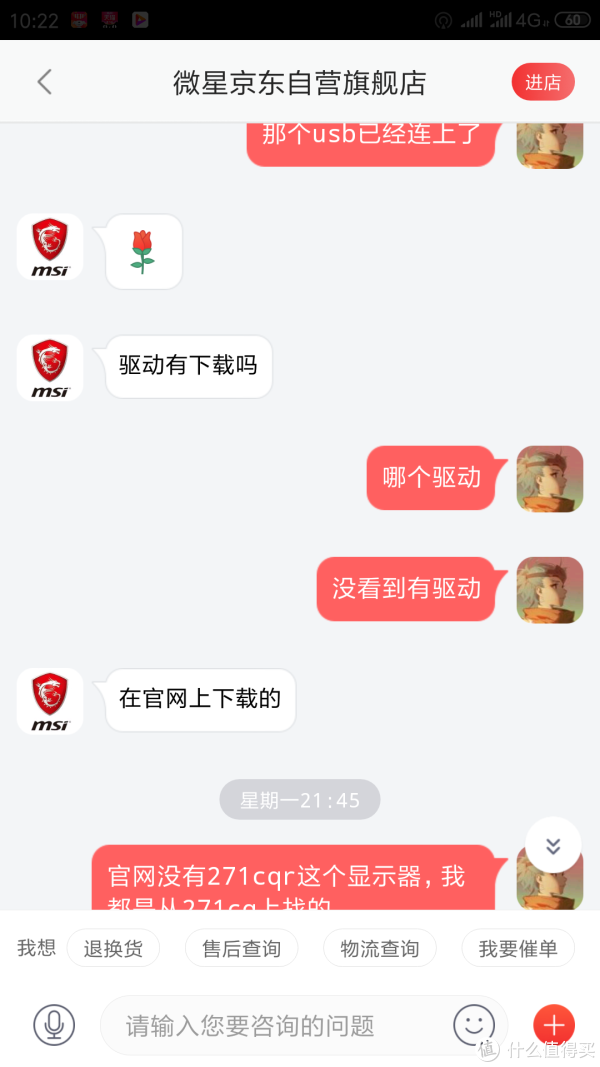The width and height of the screenshot is (600, 1067).
Task: Switch to voice input microphone
Action: [54, 1024]
